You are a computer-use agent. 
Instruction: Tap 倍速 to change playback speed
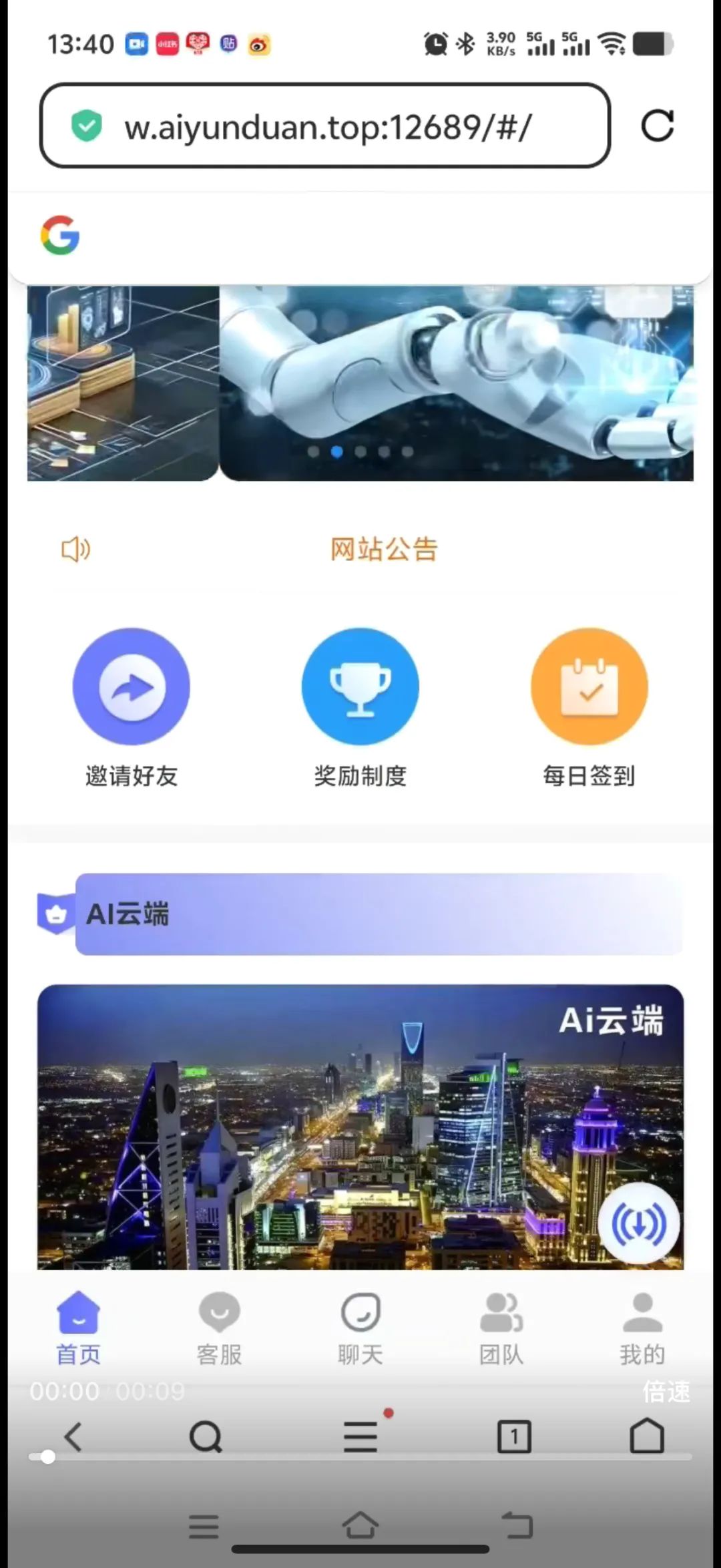coord(667,1391)
